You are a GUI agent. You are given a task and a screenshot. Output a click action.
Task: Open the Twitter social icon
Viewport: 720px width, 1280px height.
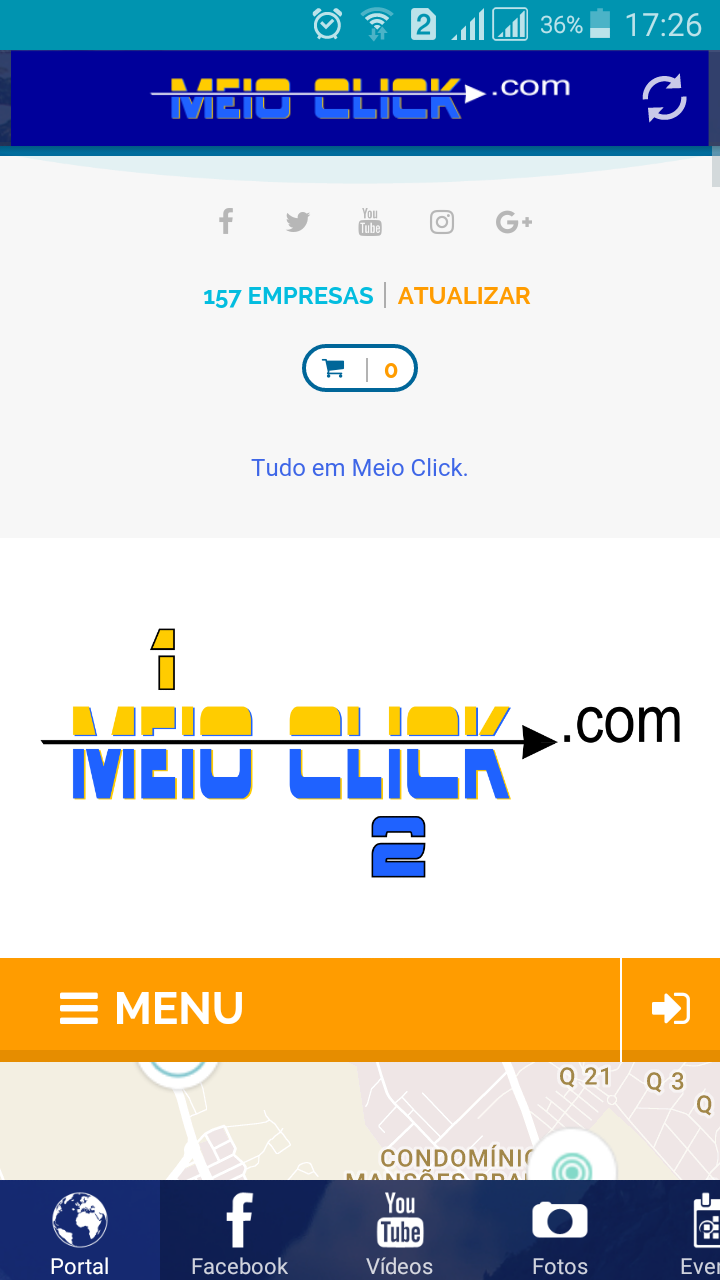pos(298,222)
